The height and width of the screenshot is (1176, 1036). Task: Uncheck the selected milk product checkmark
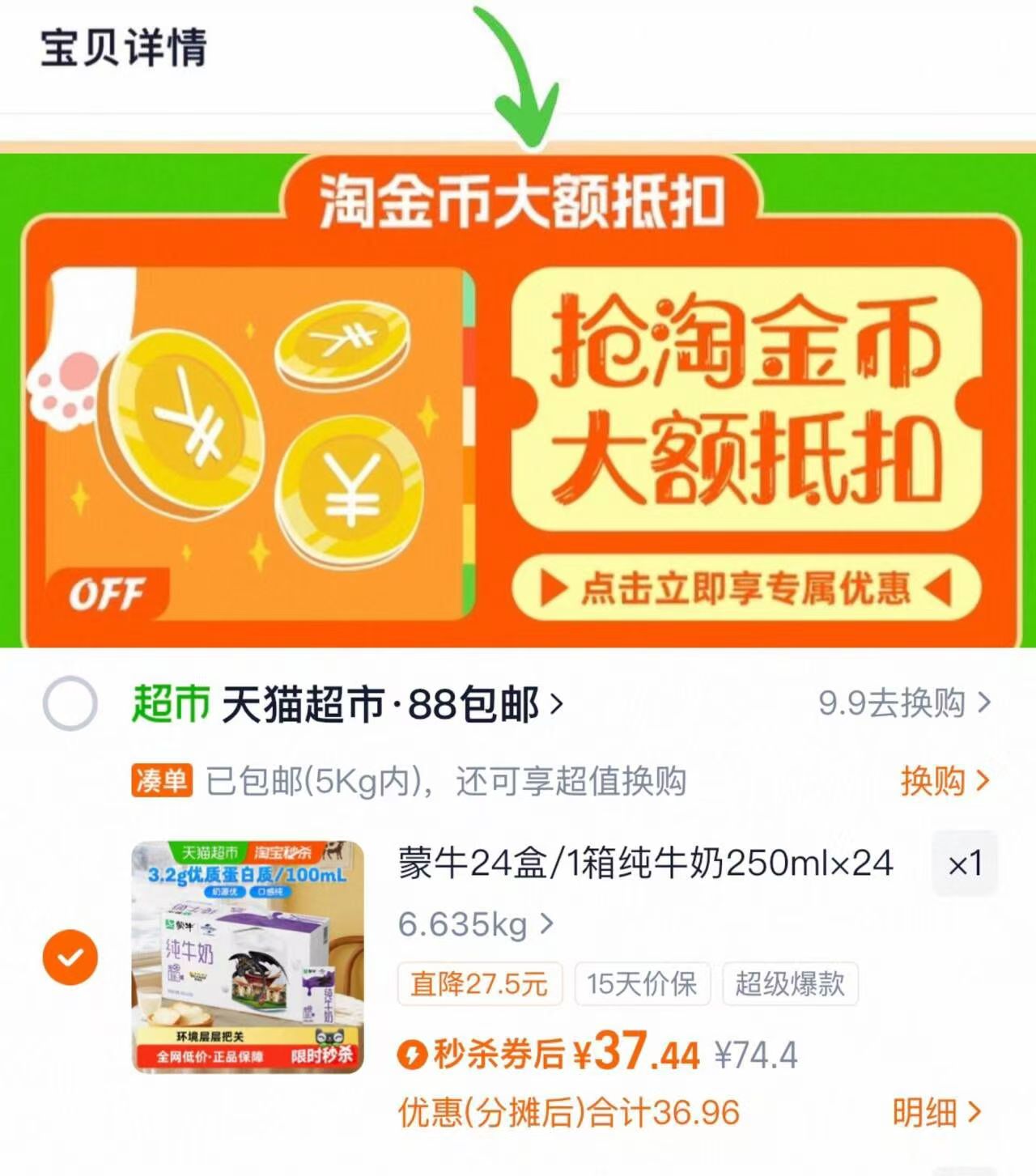(x=69, y=955)
